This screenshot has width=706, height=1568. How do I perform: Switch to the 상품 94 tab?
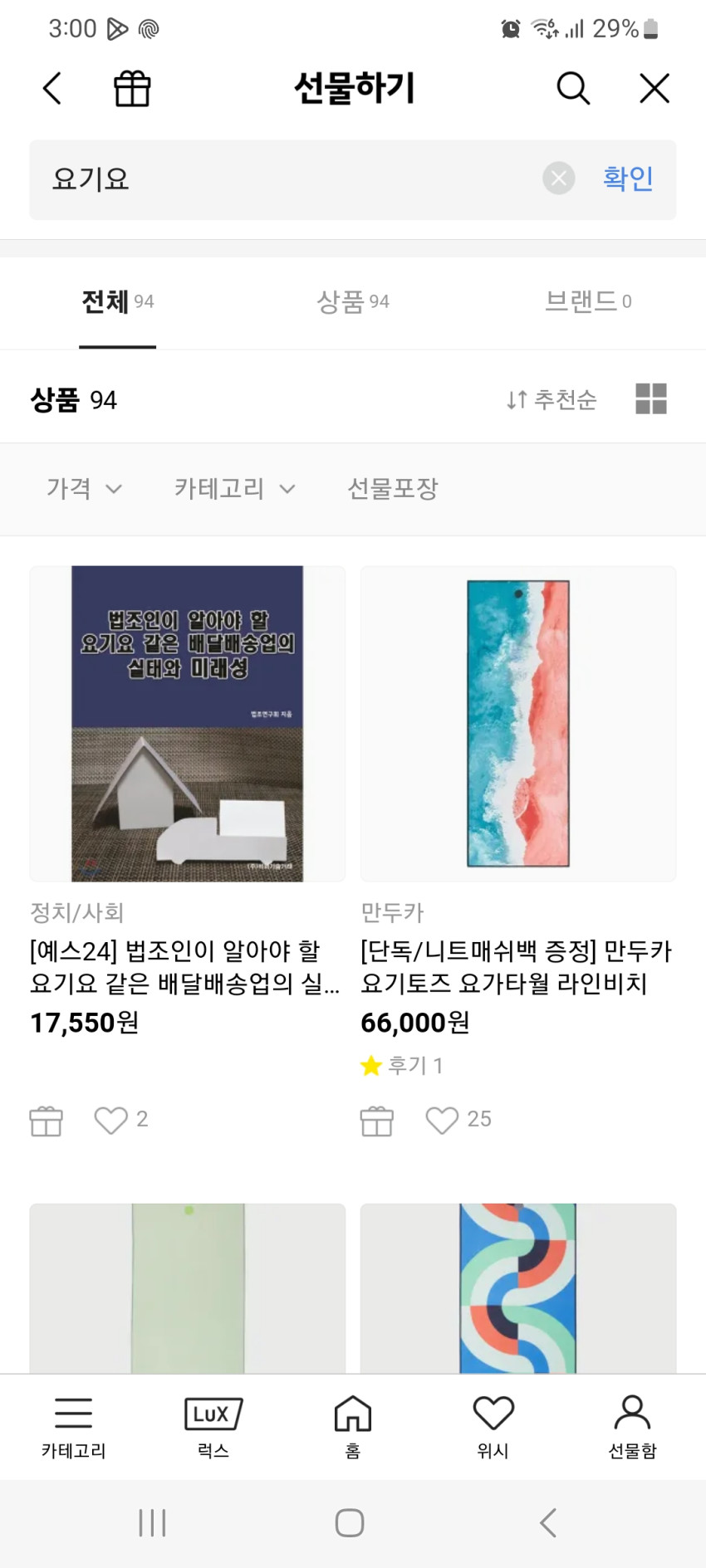point(353,301)
